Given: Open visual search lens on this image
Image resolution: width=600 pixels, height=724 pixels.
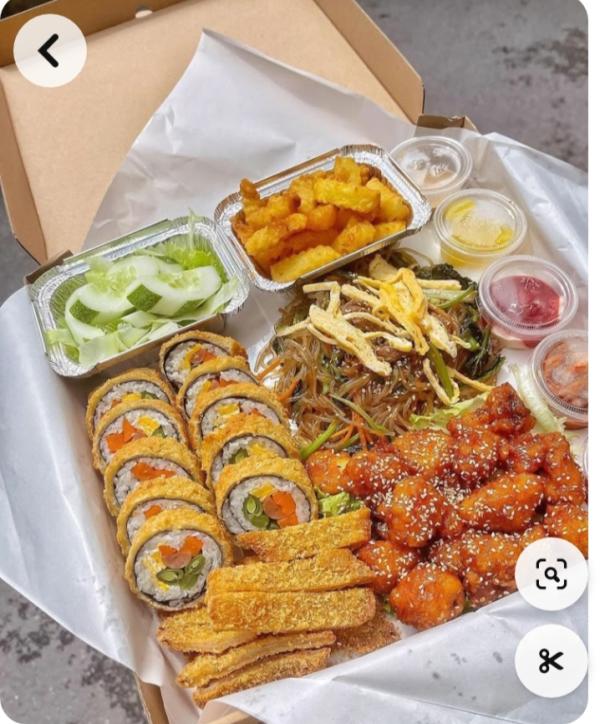Looking at the screenshot, I should 551,574.
